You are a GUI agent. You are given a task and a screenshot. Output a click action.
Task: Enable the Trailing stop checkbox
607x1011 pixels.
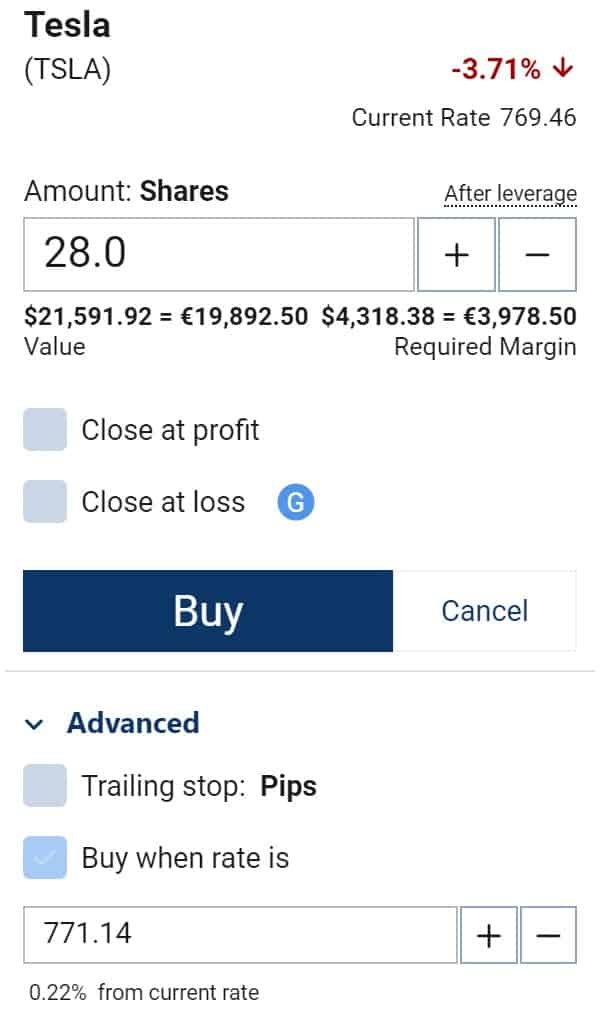click(45, 785)
